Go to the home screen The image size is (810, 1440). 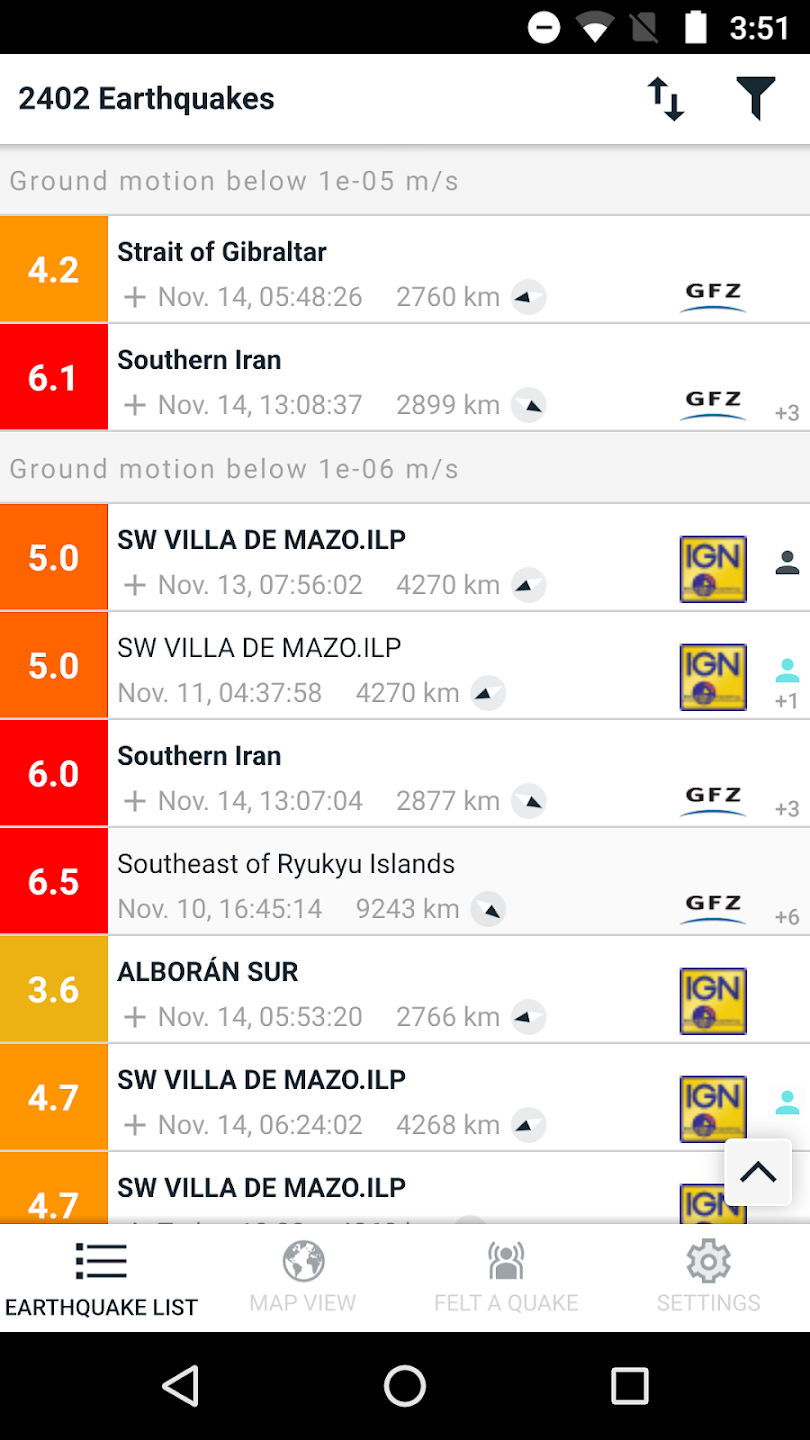405,1386
